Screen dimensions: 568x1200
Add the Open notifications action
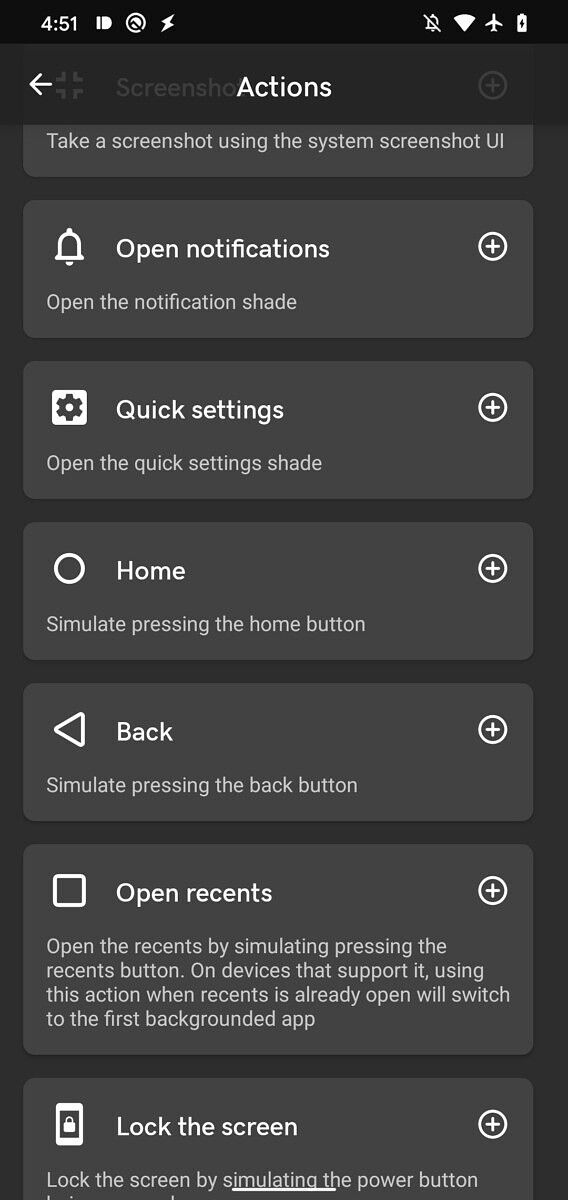[x=492, y=247]
